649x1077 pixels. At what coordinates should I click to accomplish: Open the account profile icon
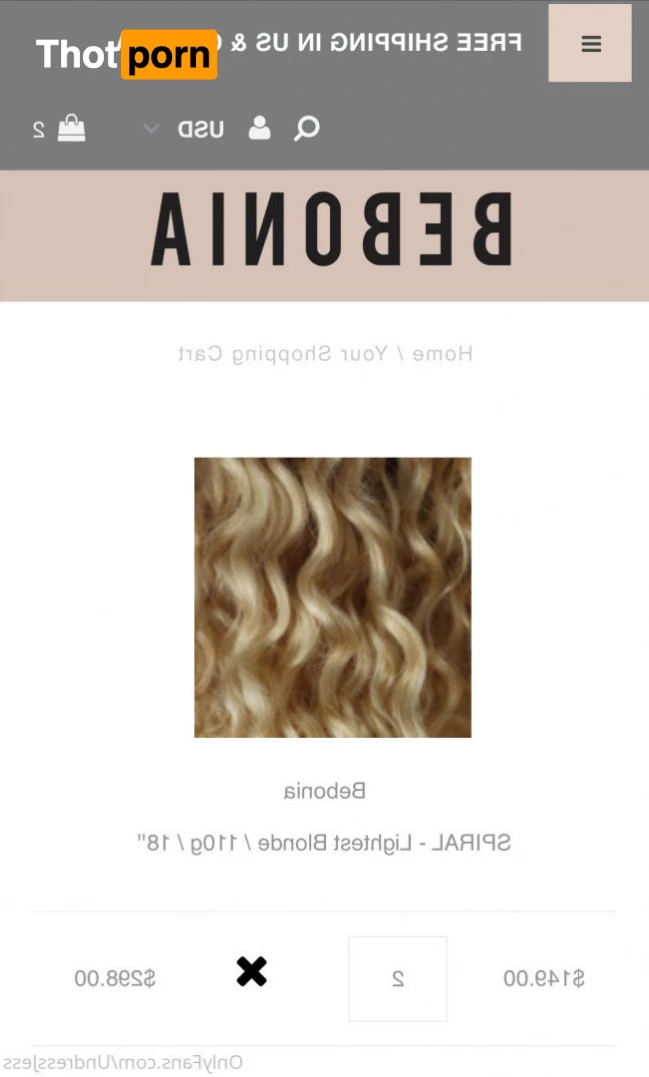[260, 128]
